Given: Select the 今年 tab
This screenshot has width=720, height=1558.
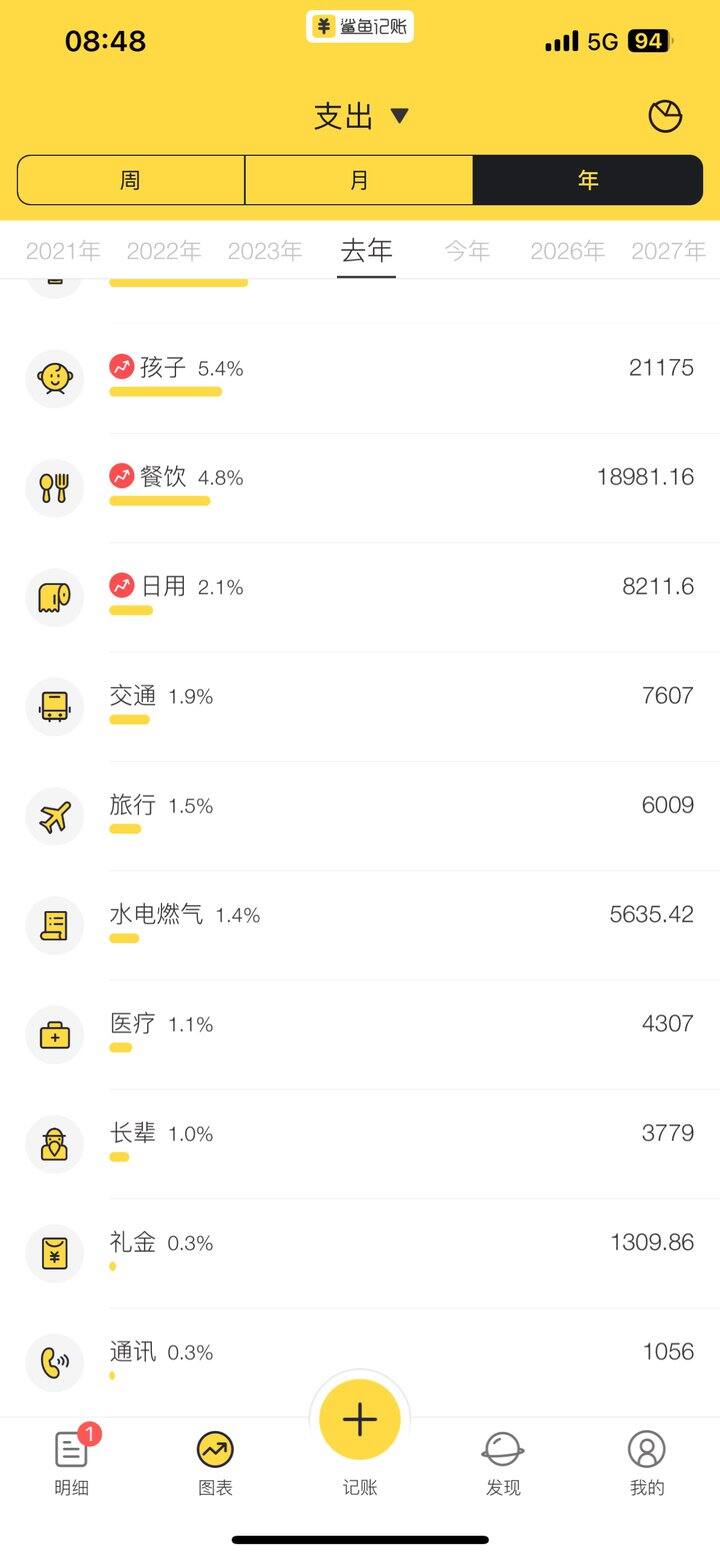Looking at the screenshot, I should click(x=467, y=251).
